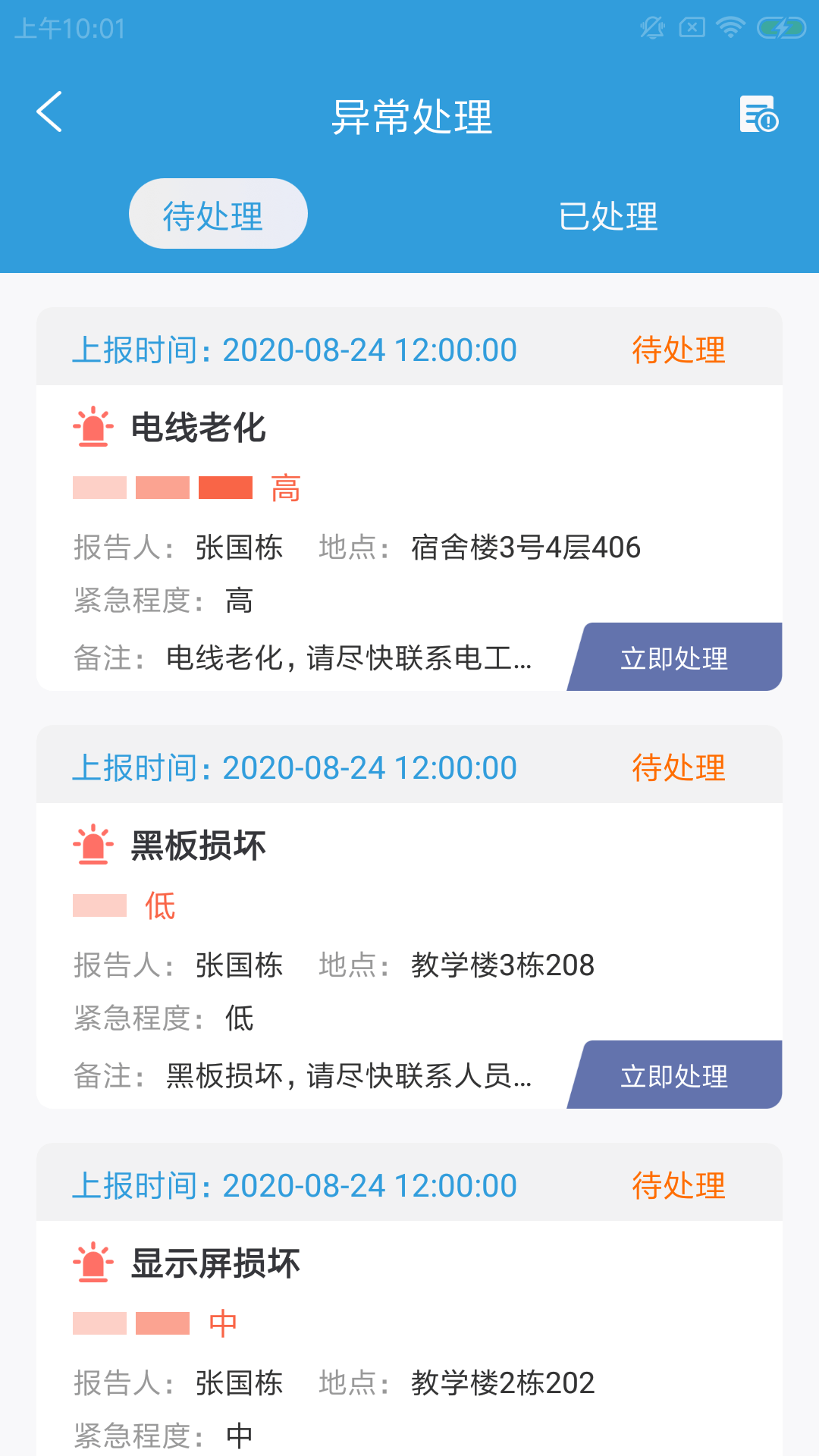Tap the alarm icon beside 电线老化

93,427
